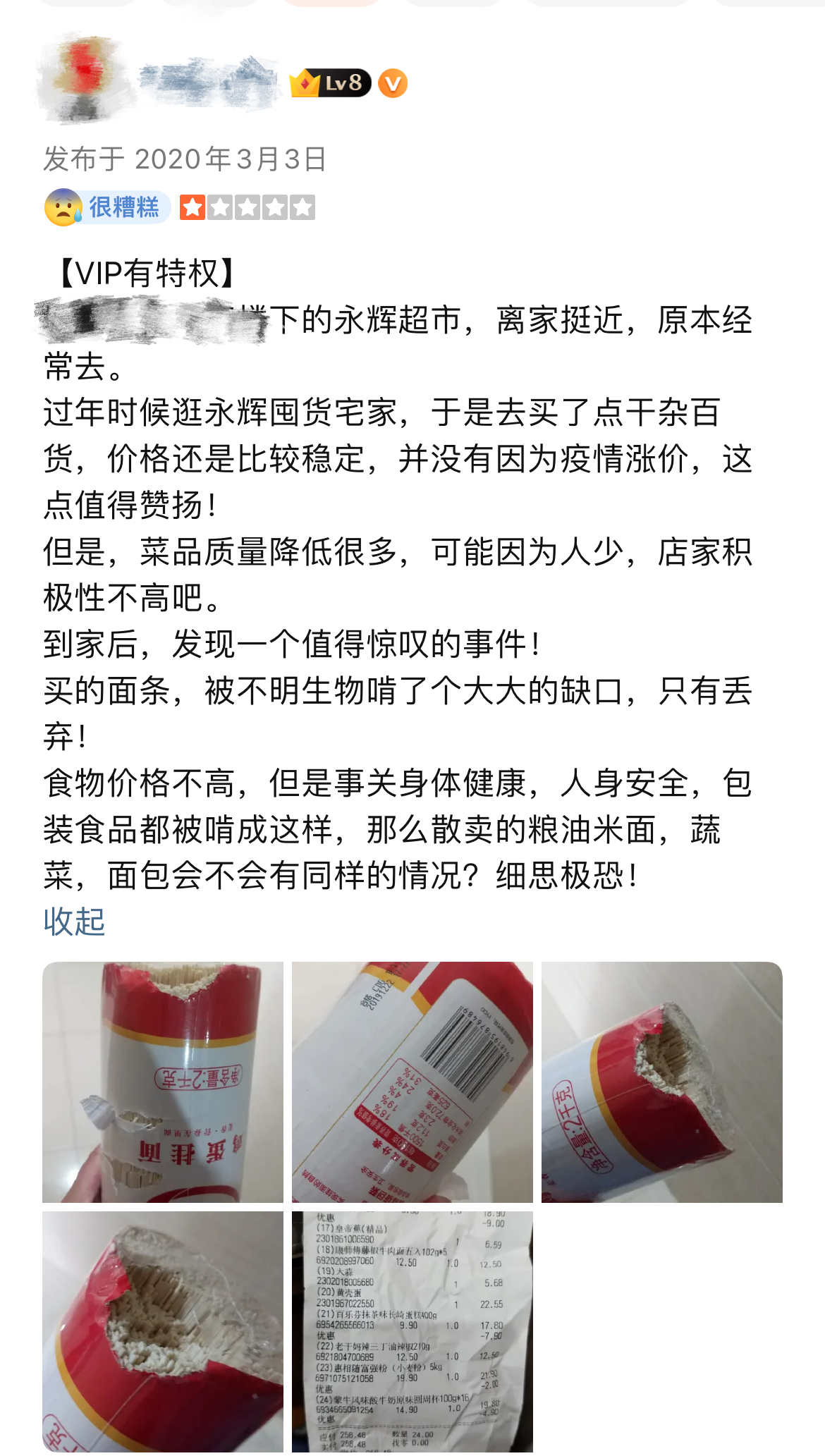Open fourth photo close-up of noodle hole

(163, 1331)
